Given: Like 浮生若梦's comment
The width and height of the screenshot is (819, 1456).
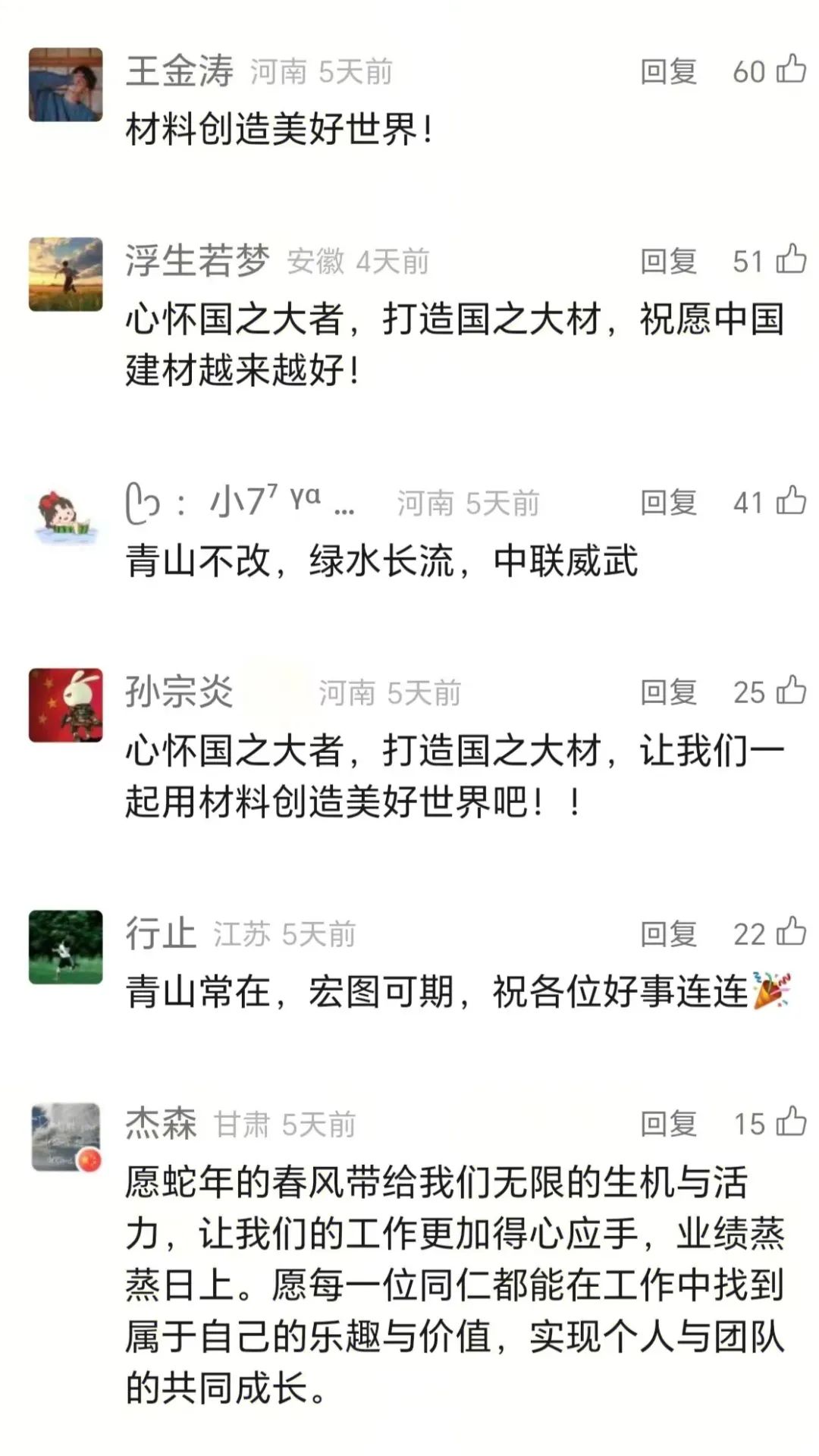Looking at the screenshot, I should [x=791, y=259].
